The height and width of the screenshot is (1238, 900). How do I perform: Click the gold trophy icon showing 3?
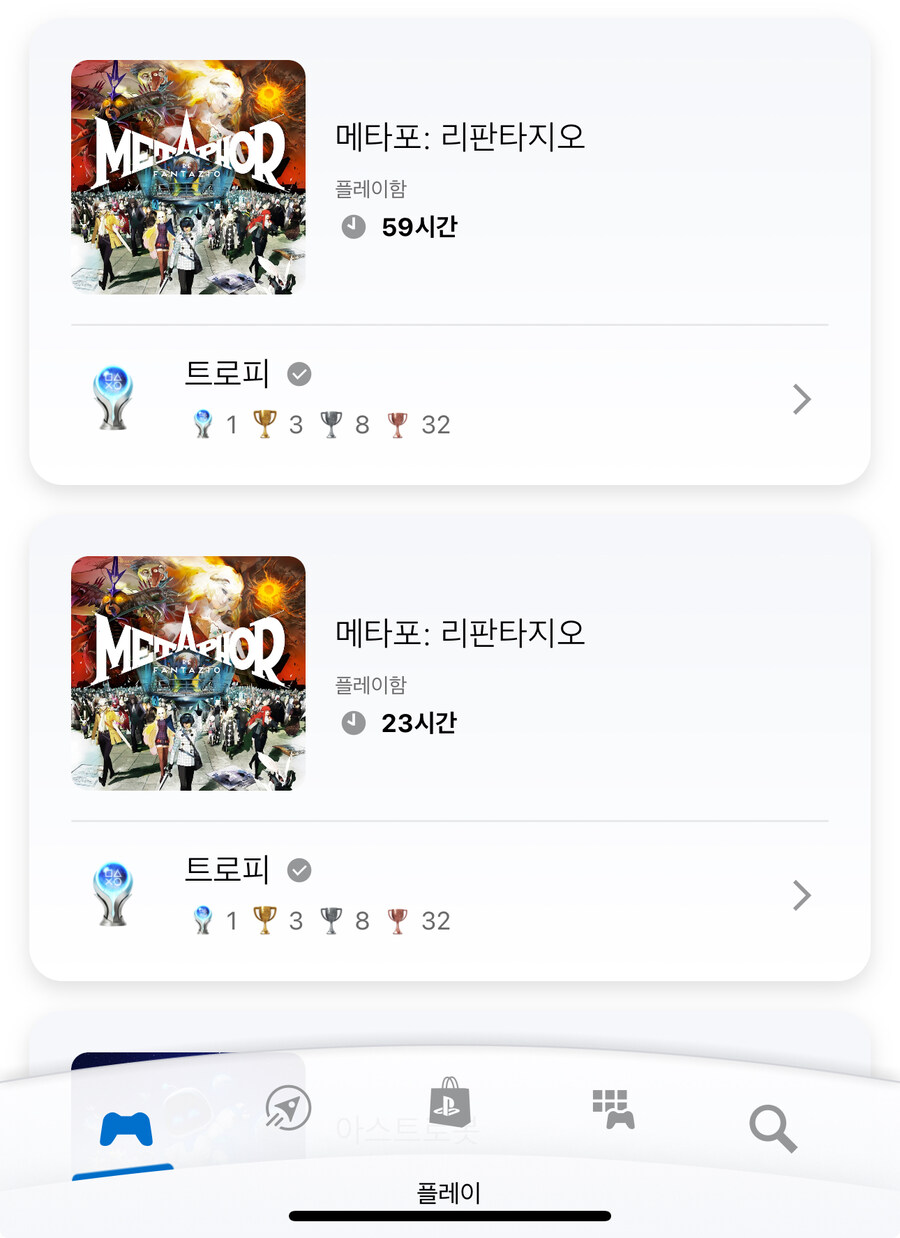[265, 423]
